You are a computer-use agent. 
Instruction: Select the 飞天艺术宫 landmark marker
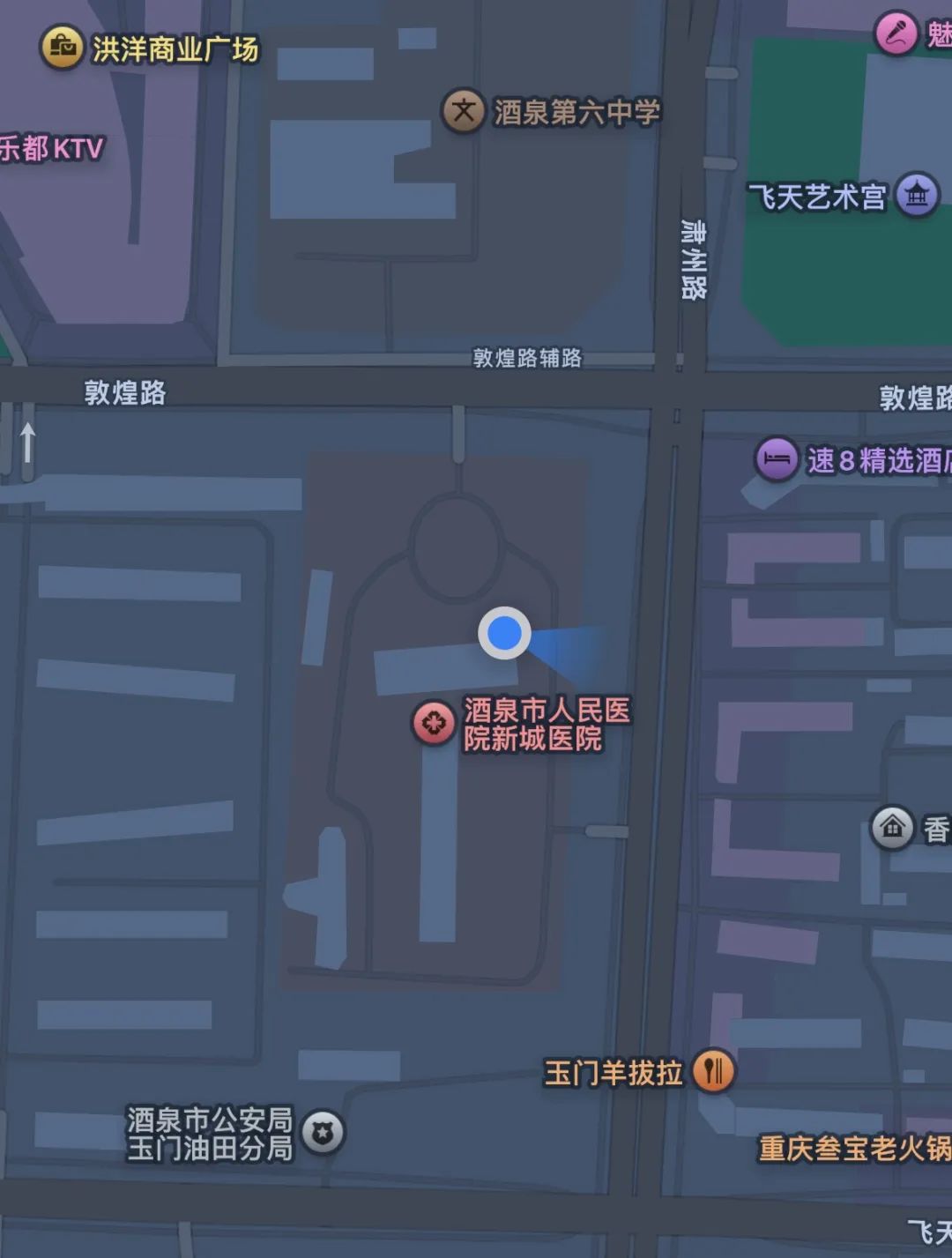(x=917, y=195)
